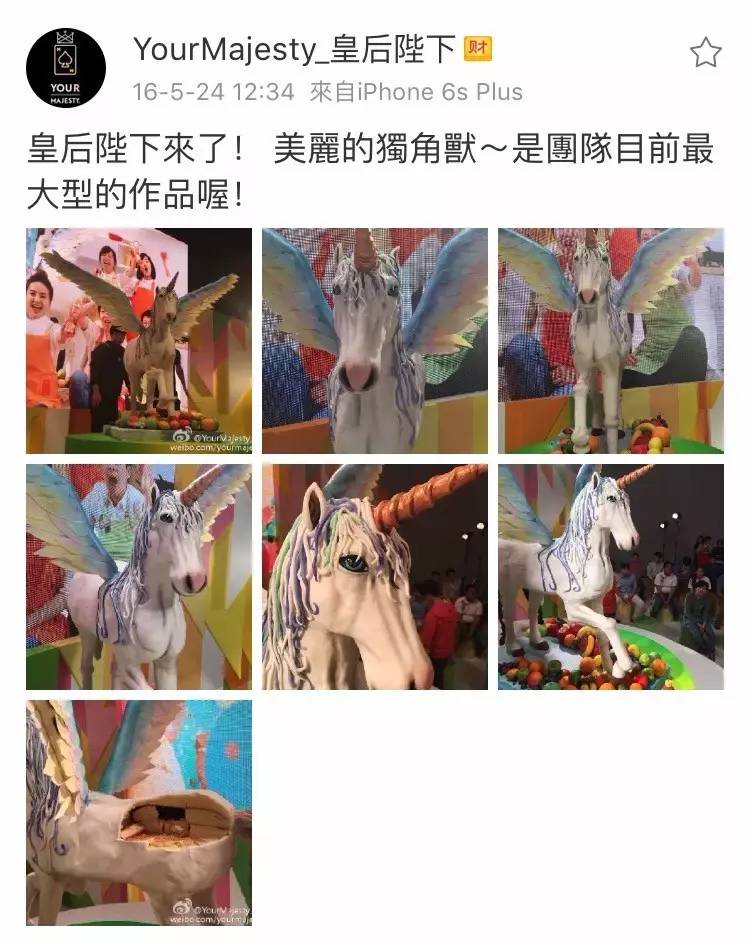The height and width of the screenshot is (945, 750).
Task: View the sixth photo of the unicorn with the audience
Action: (x=611, y=577)
